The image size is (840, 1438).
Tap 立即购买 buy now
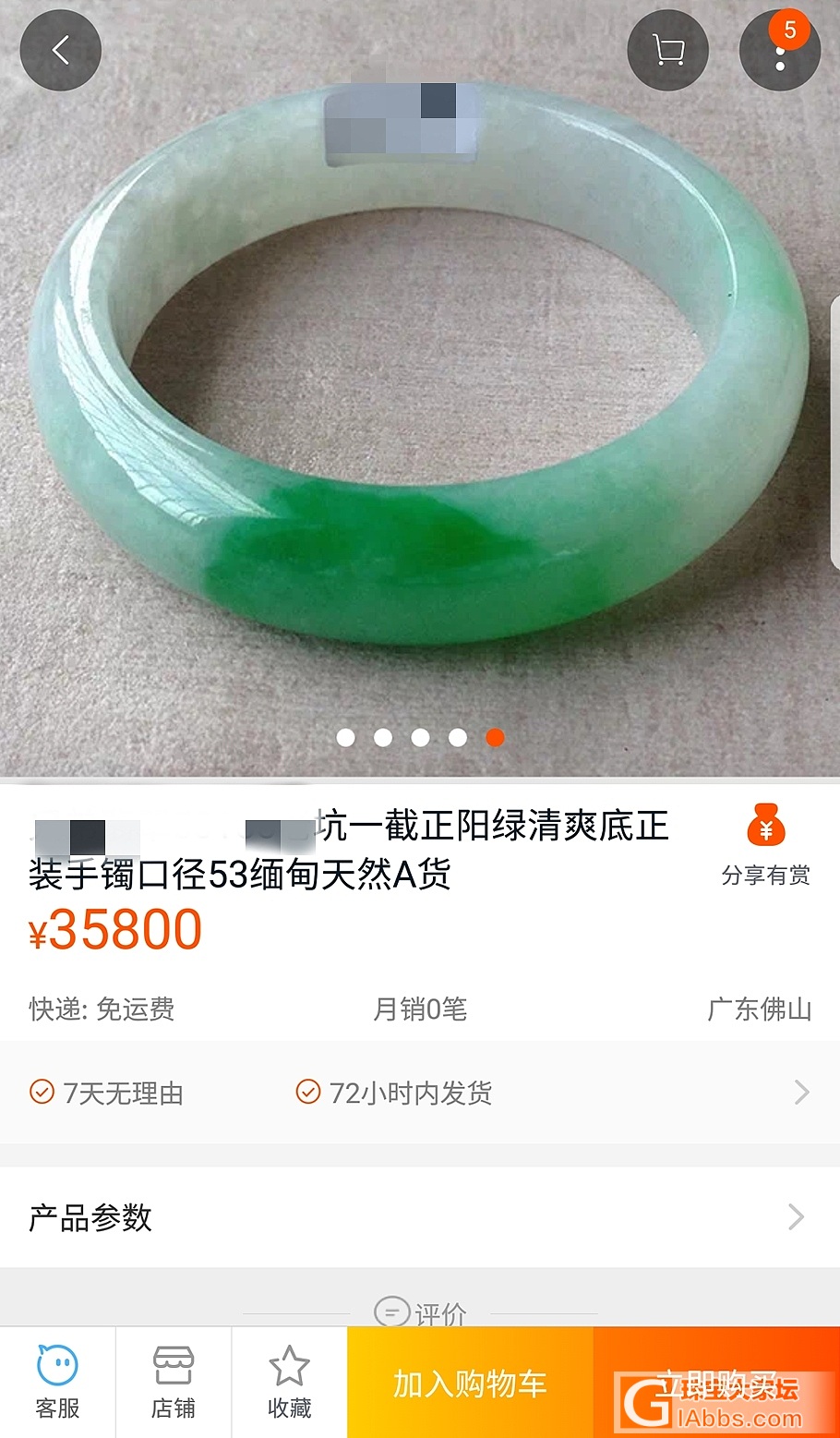click(716, 1384)
